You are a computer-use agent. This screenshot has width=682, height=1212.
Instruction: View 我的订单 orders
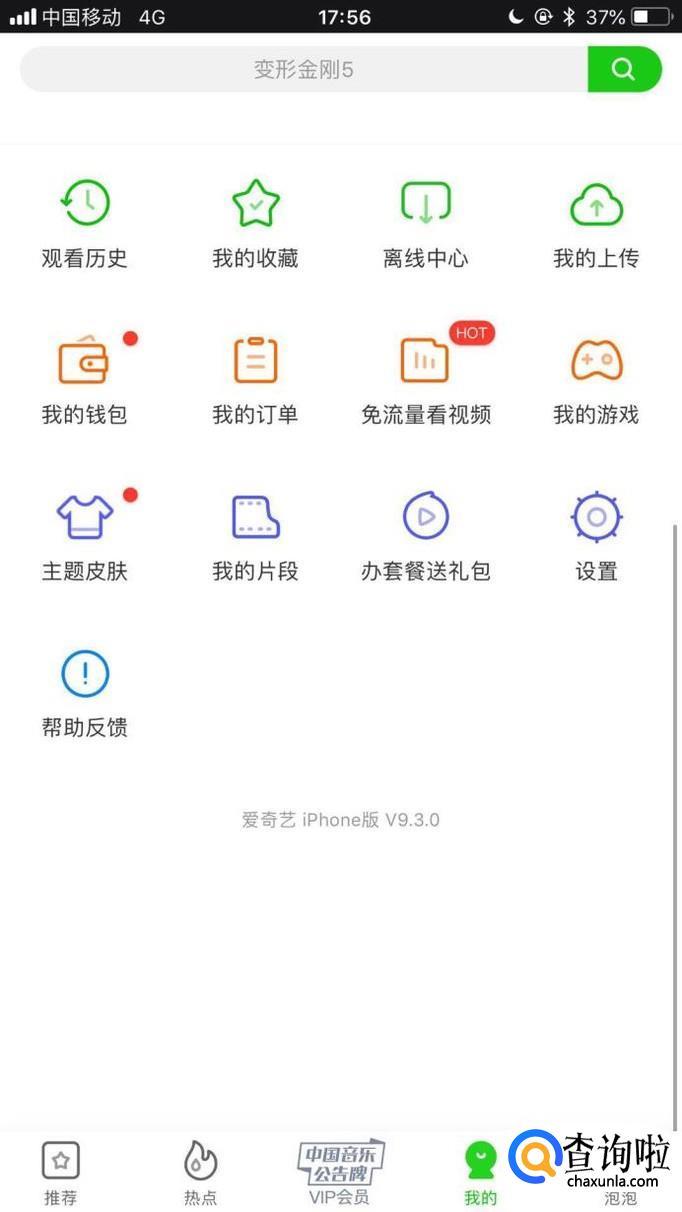tap(255, 380)
